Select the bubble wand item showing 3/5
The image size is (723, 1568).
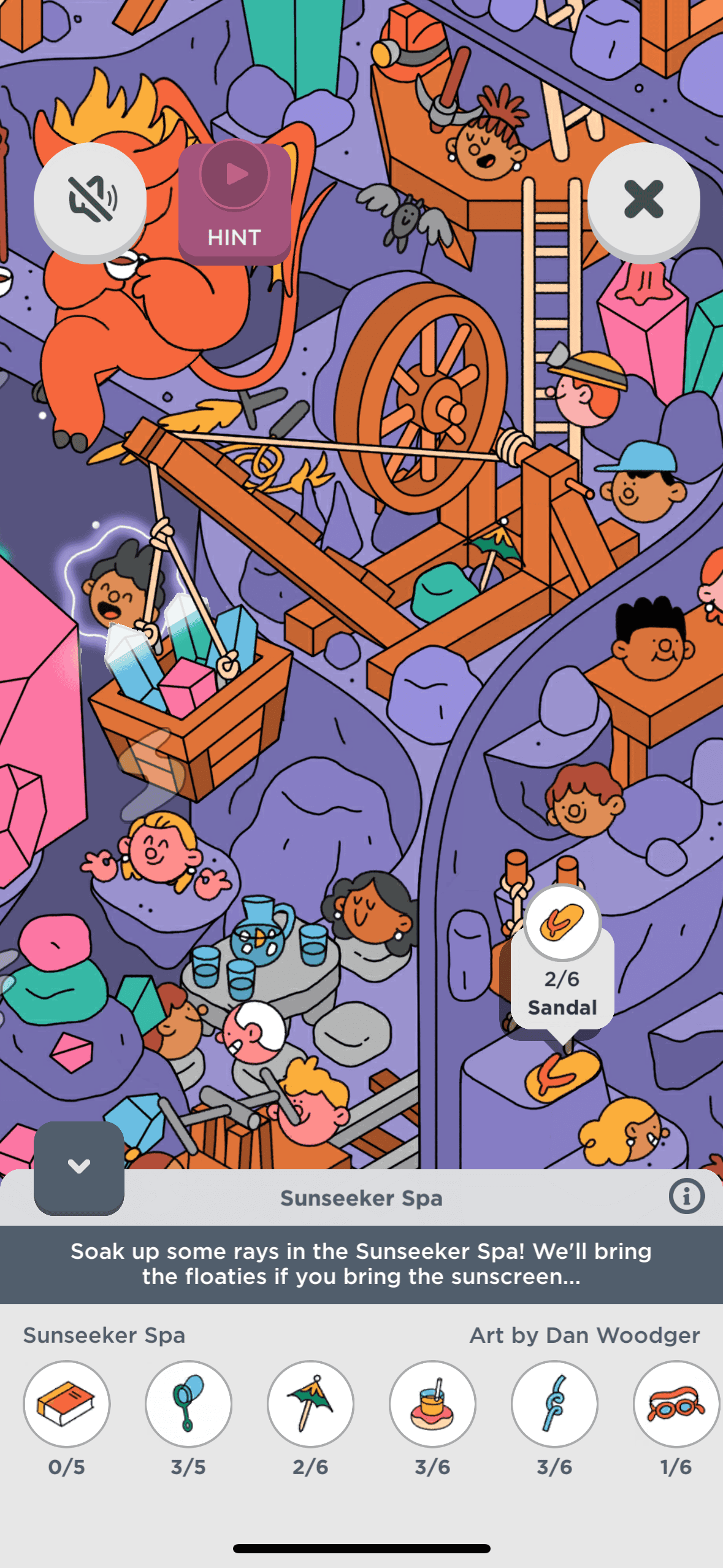(188, 1404)
